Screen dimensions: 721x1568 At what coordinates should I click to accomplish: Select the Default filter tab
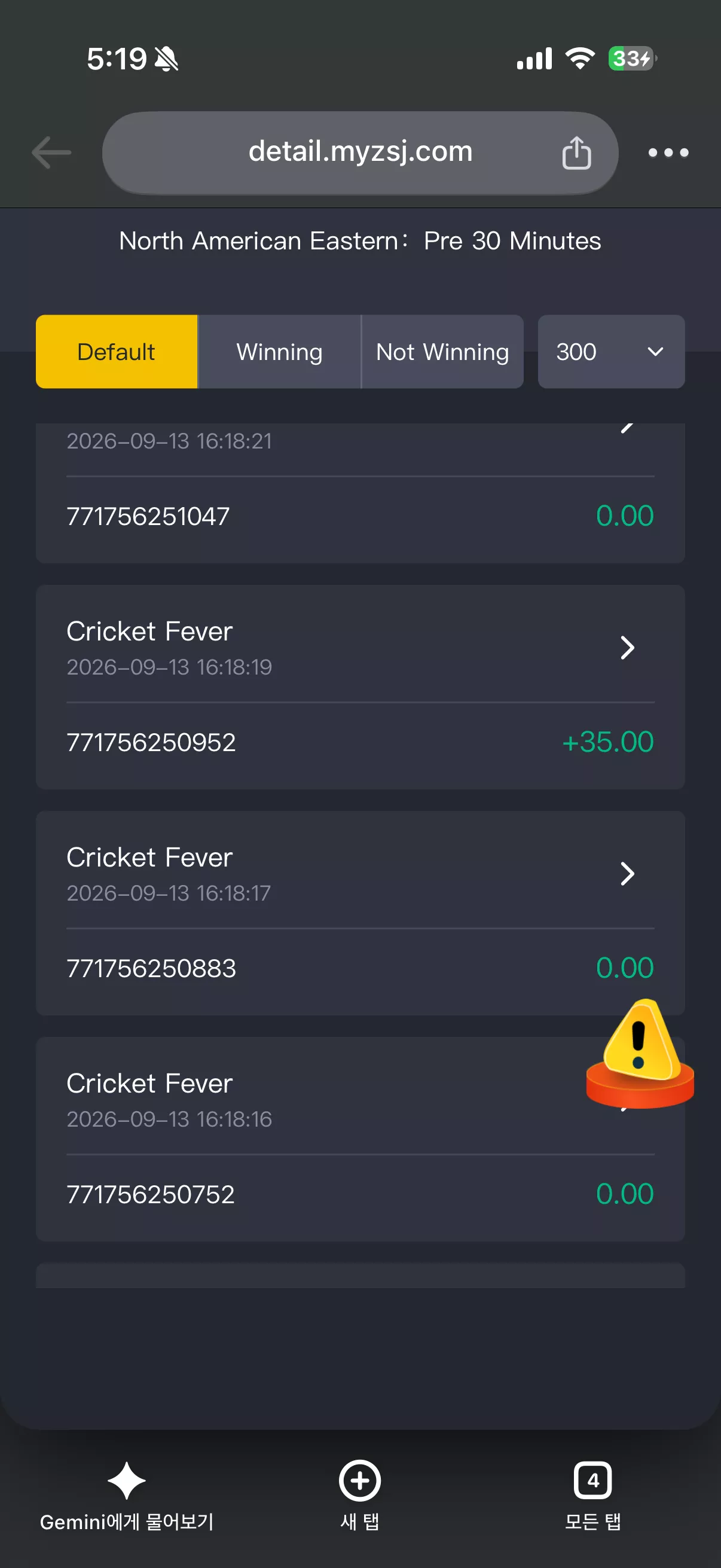(117, 352)
